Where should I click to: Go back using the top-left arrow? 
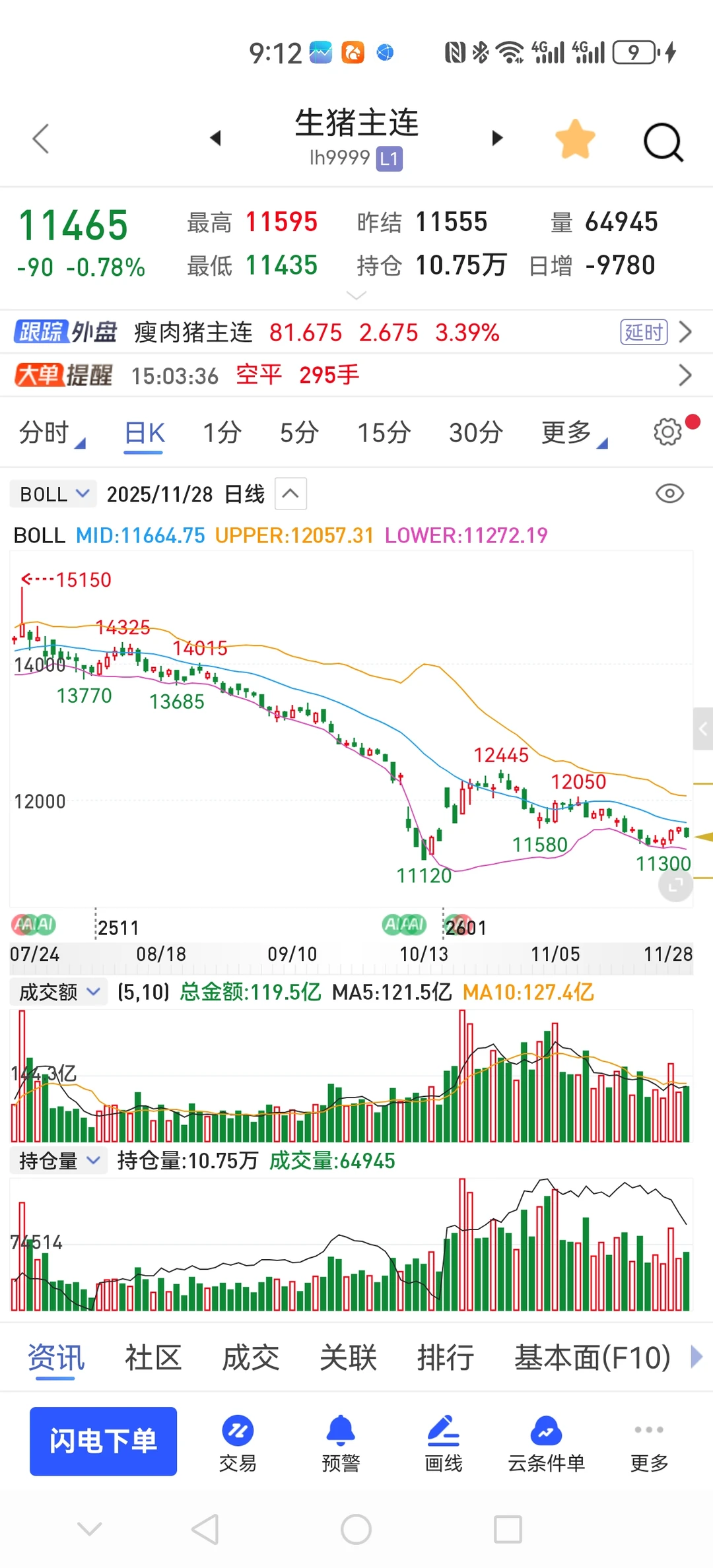41,139
